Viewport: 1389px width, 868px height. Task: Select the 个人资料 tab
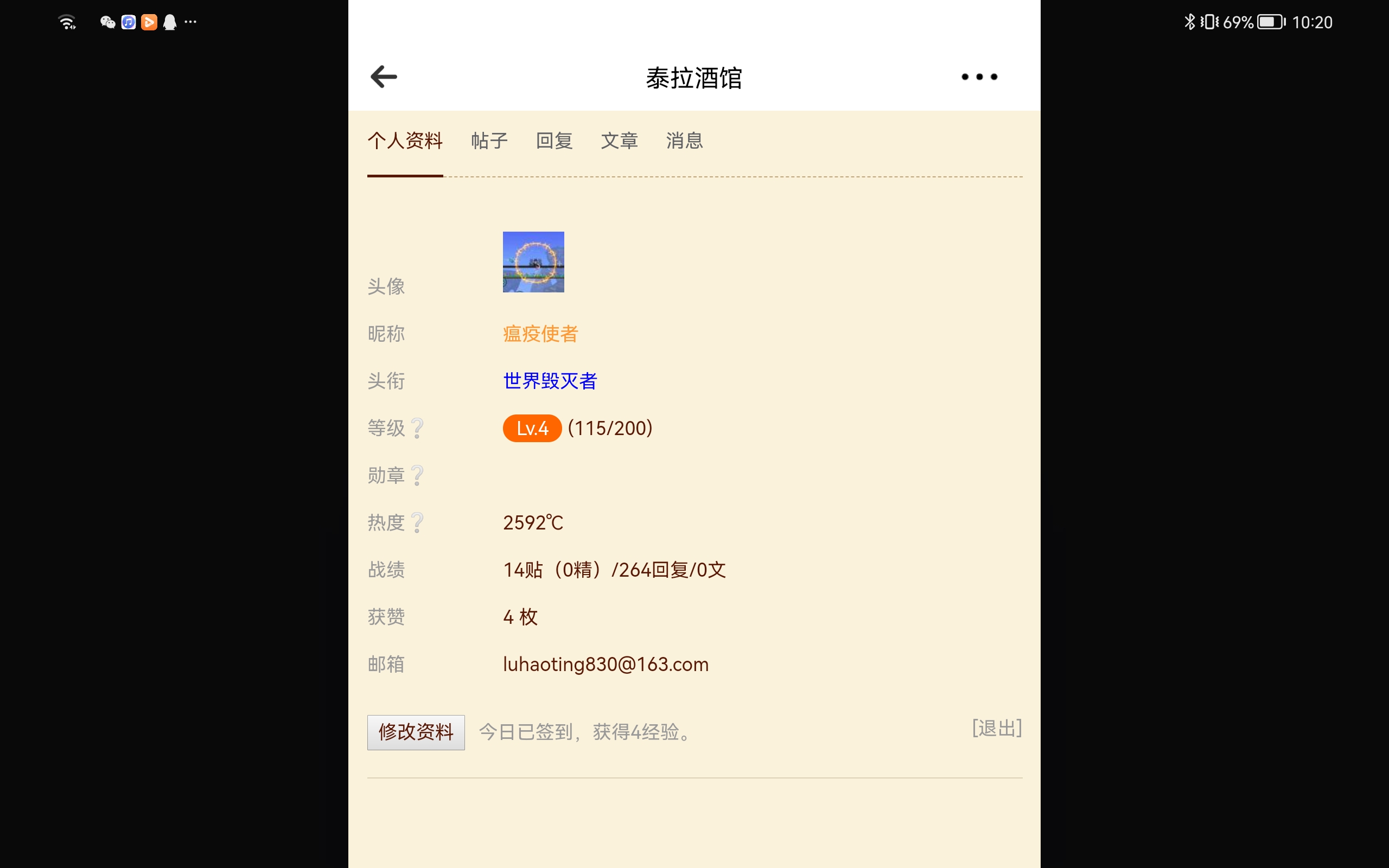coord(405,141)
